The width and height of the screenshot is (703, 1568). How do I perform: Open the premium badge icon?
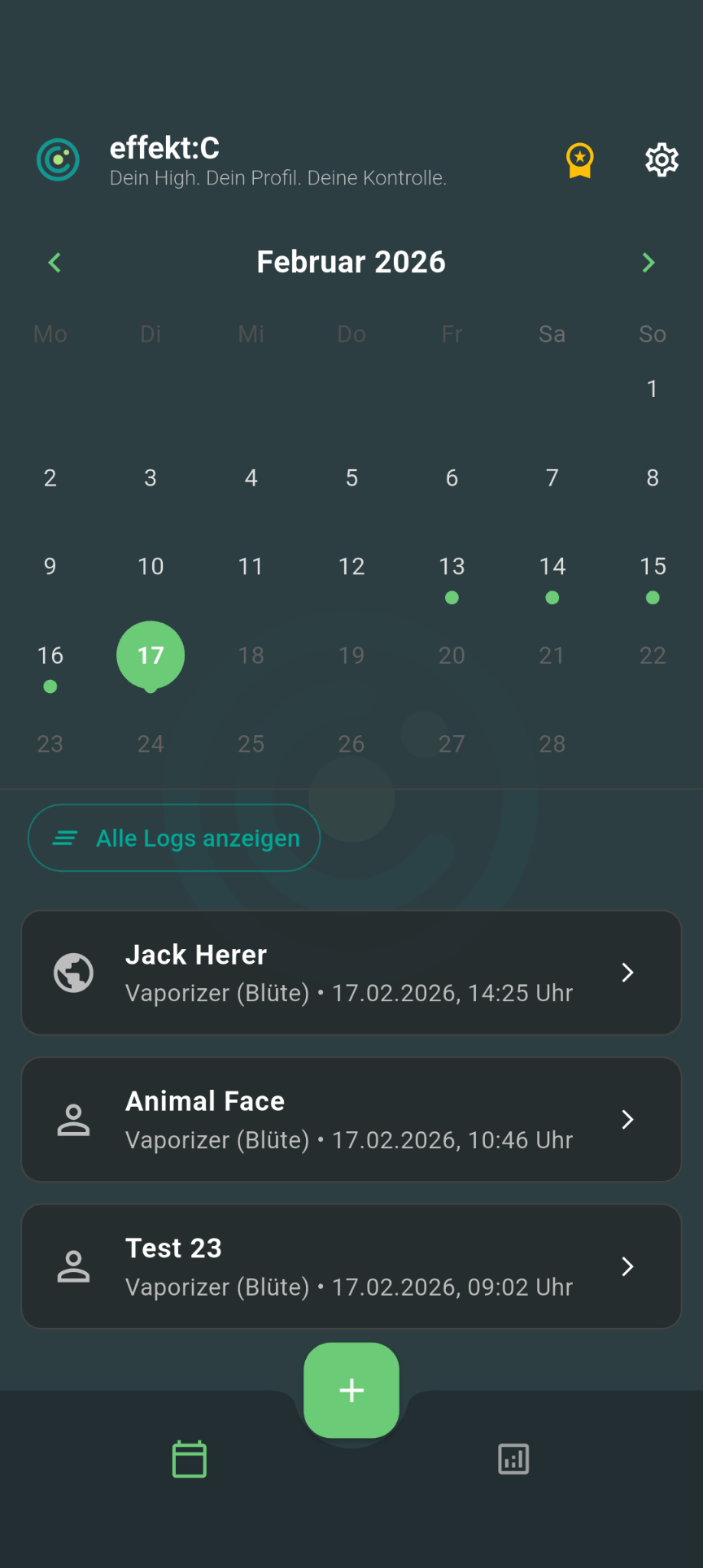(x=579, y=159)
